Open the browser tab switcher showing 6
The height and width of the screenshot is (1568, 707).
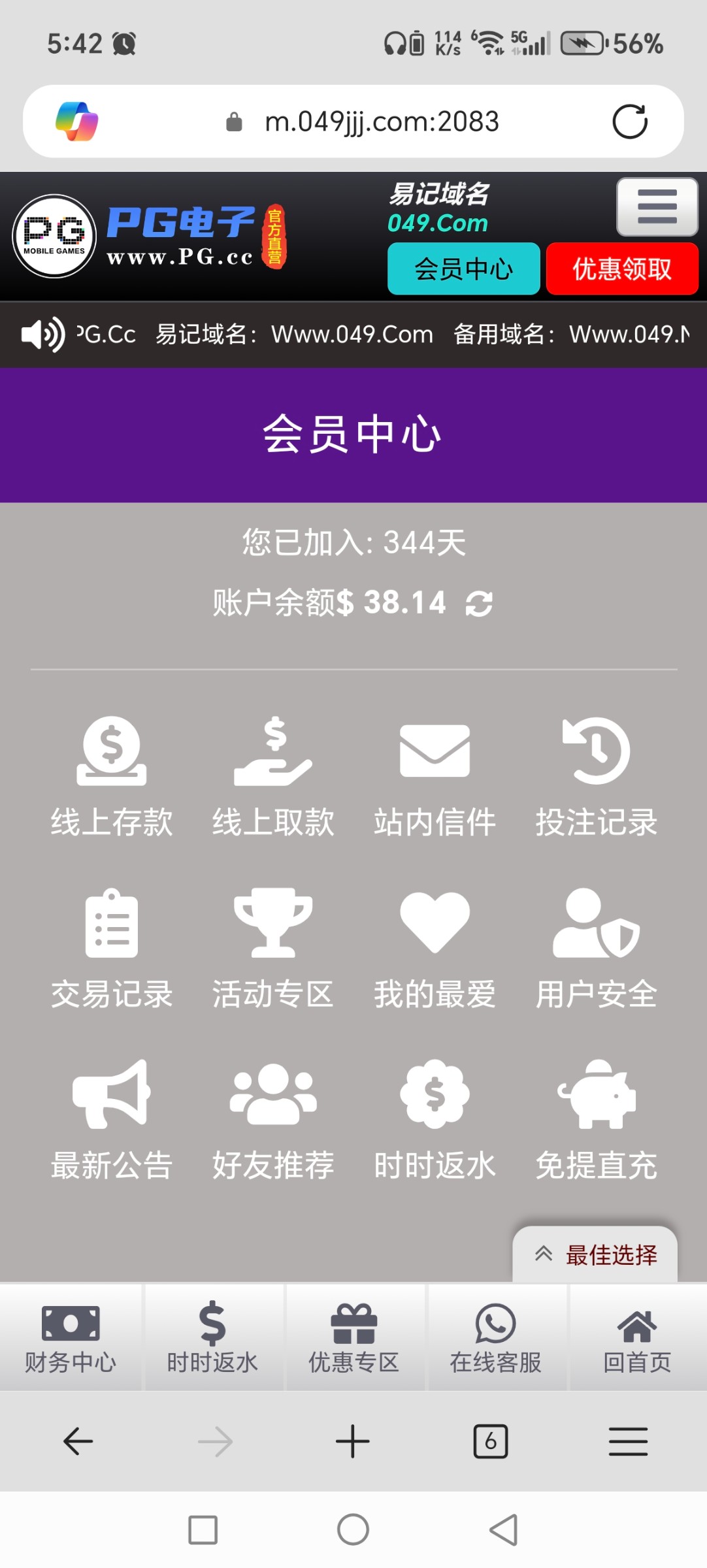490,1441
